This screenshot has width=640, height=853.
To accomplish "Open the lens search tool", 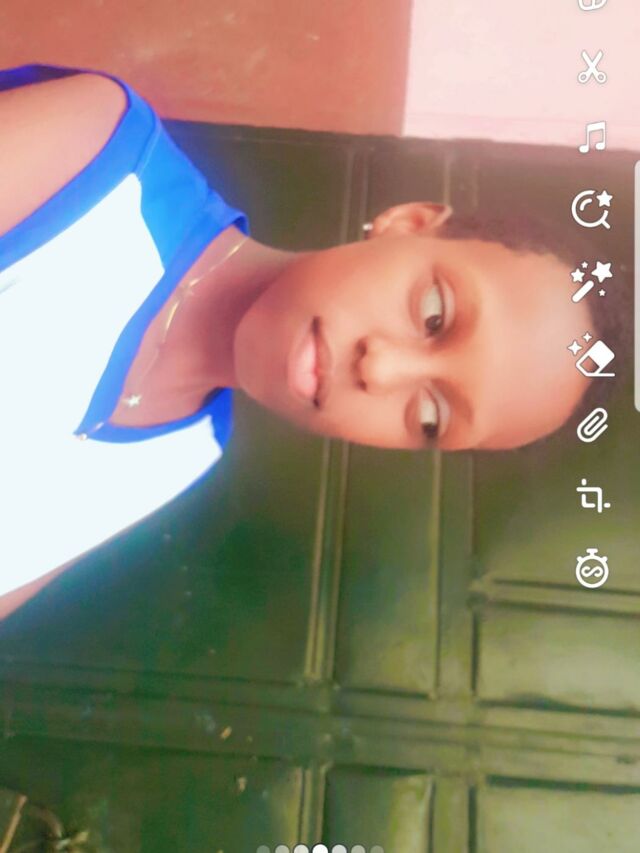I will 590,209.
